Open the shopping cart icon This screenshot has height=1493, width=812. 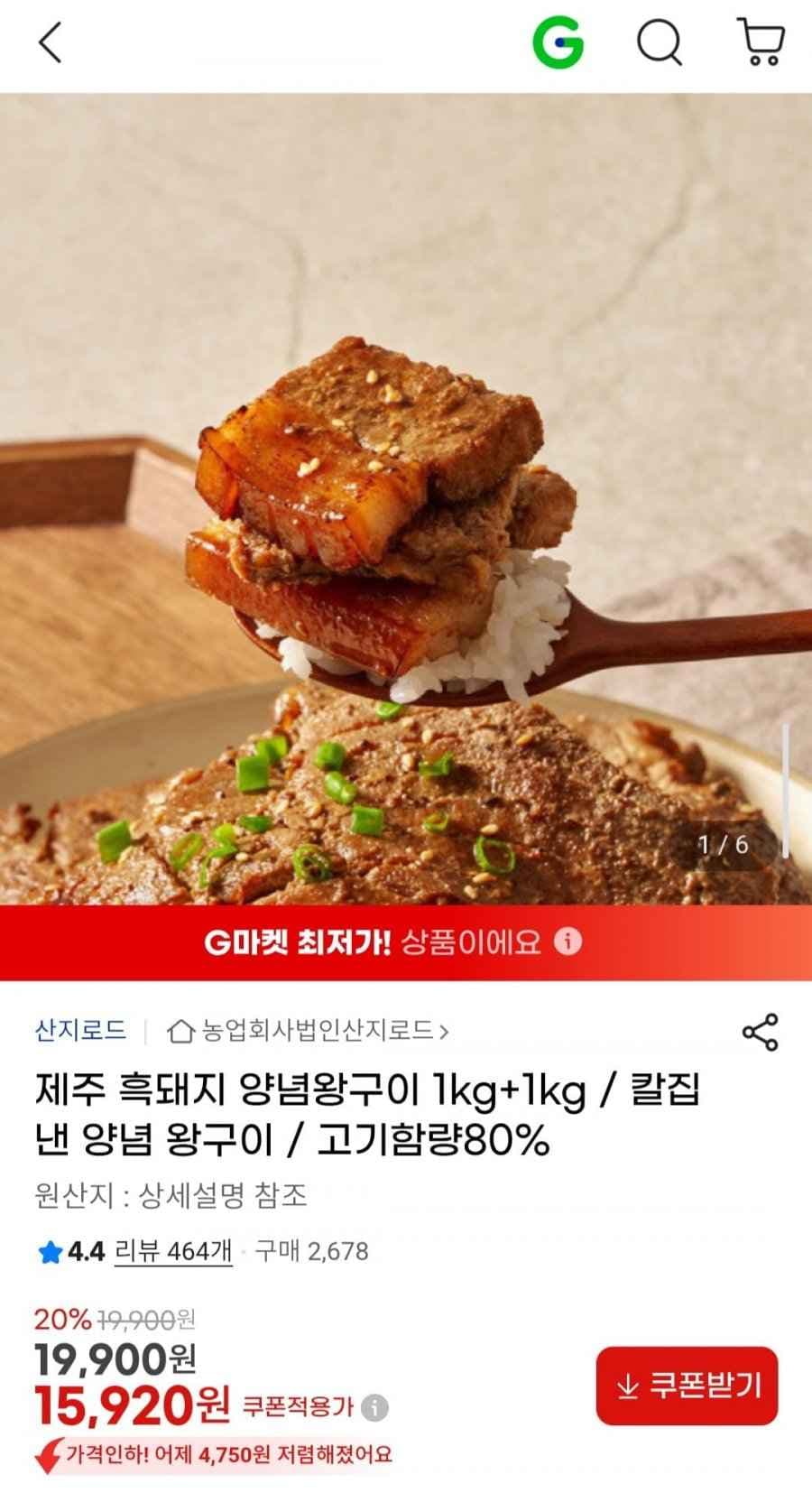coord(761,43)
